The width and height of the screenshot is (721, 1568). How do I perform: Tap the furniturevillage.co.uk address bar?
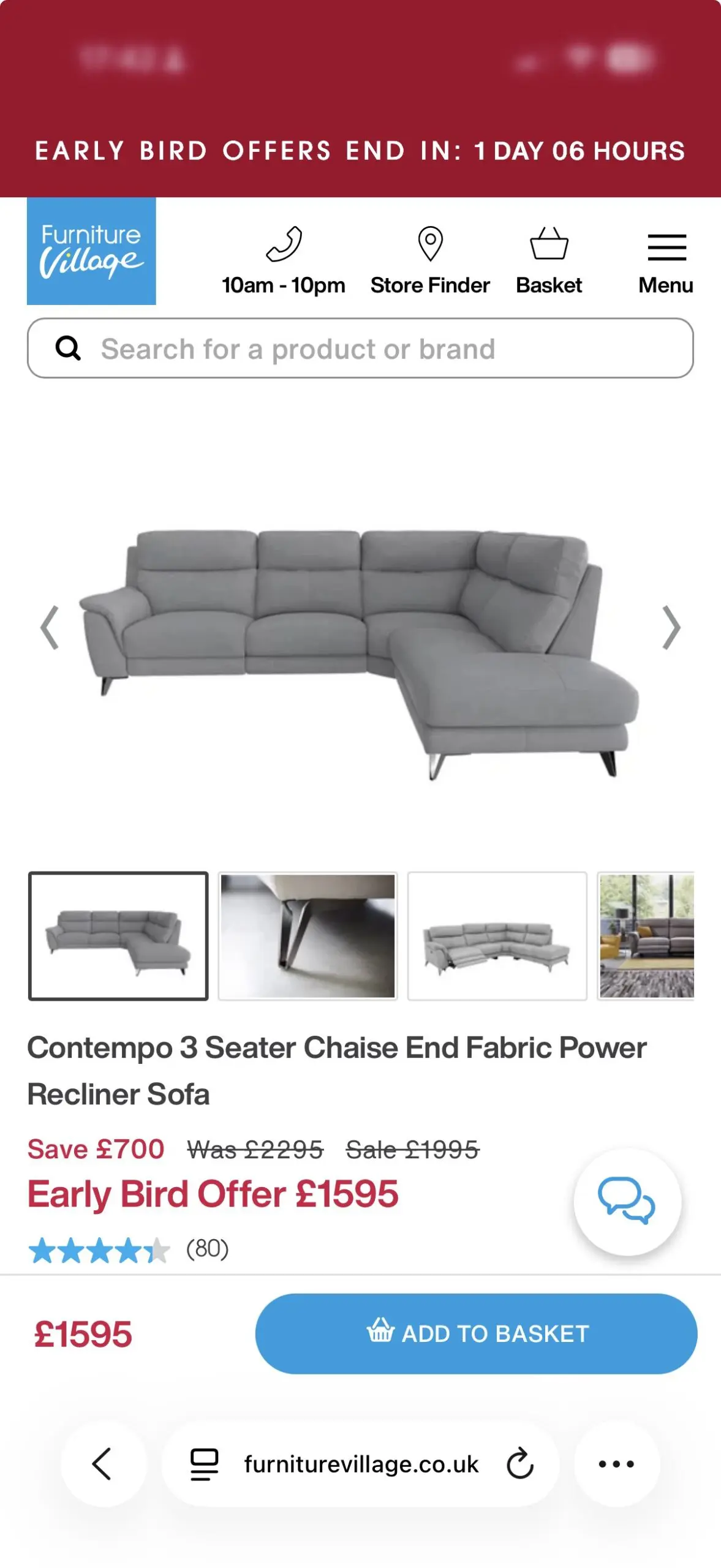[x=361, y=1464]
